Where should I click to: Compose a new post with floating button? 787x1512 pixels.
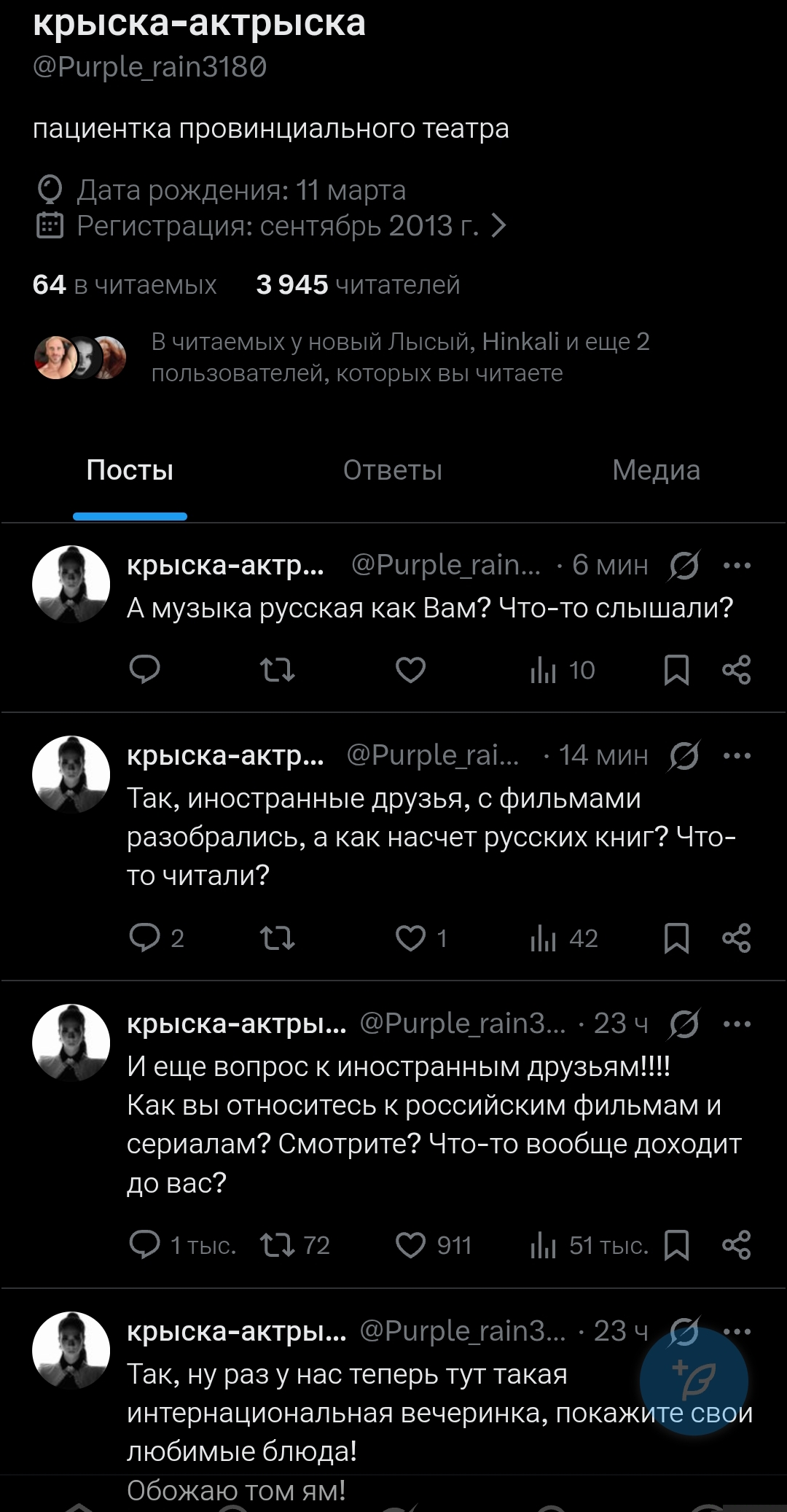[x=694, y=1381]
